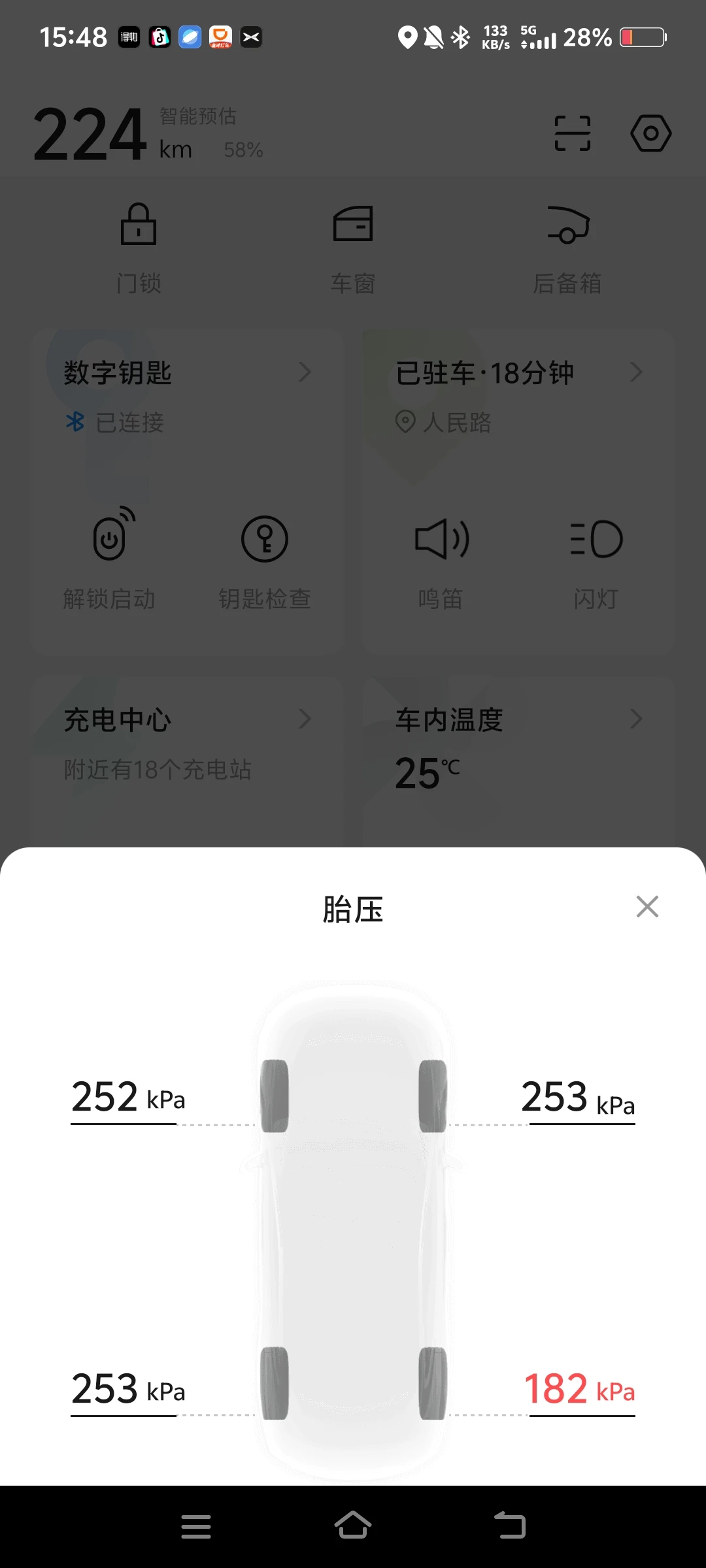706x1568 pixels.
Task: Return to the phone home screen
Action: 353,1526
